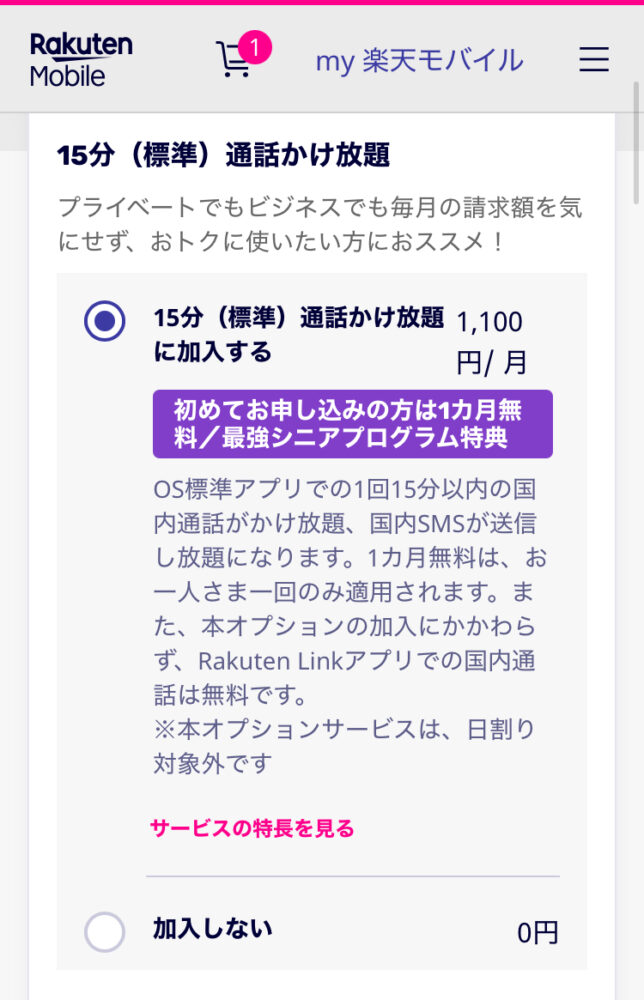Open the my 楽天モバイル link
The image size is (644, 1000).
tap(419, 60)
